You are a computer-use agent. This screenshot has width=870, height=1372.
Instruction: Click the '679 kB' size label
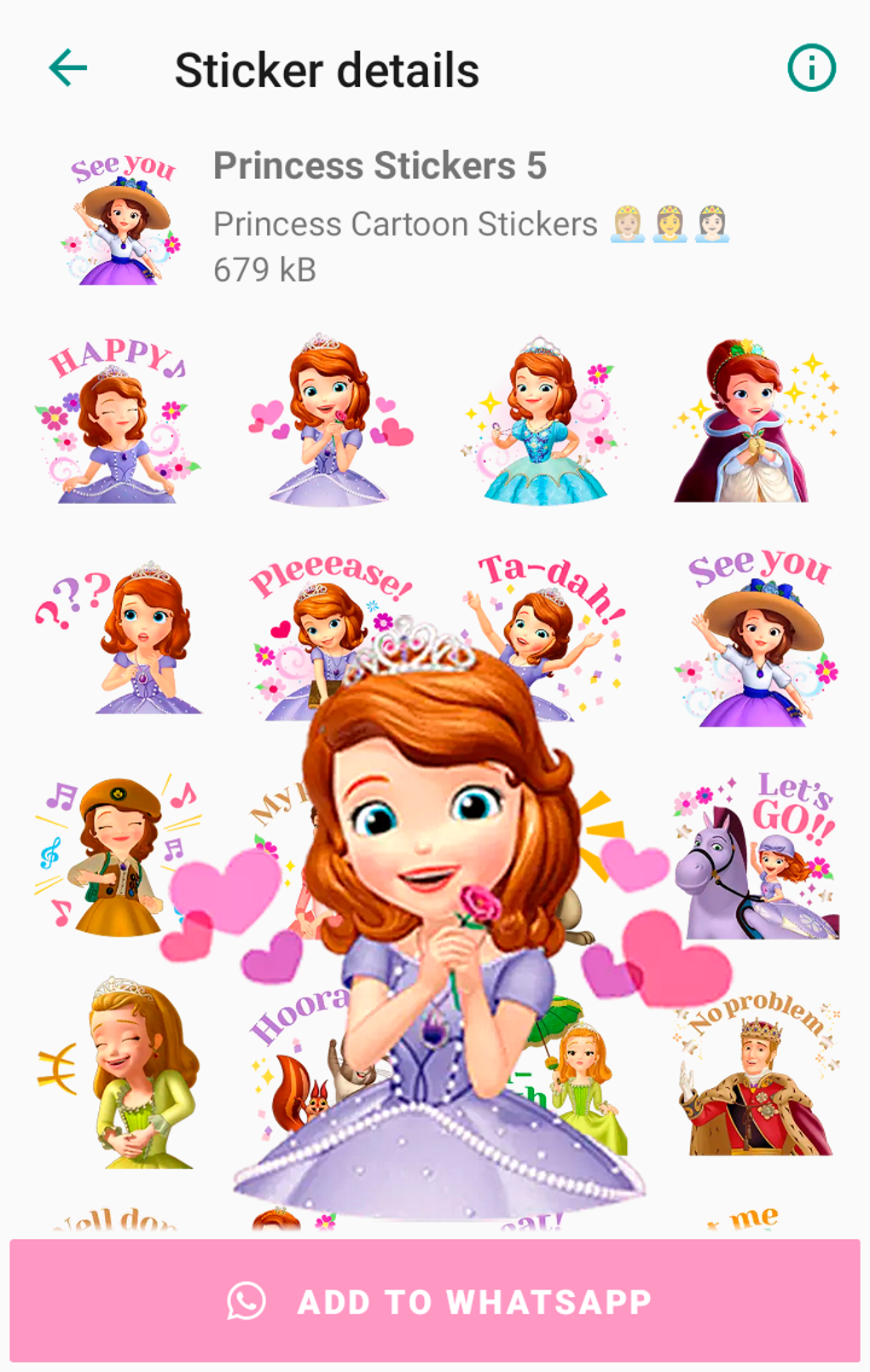tap(264, 271)
